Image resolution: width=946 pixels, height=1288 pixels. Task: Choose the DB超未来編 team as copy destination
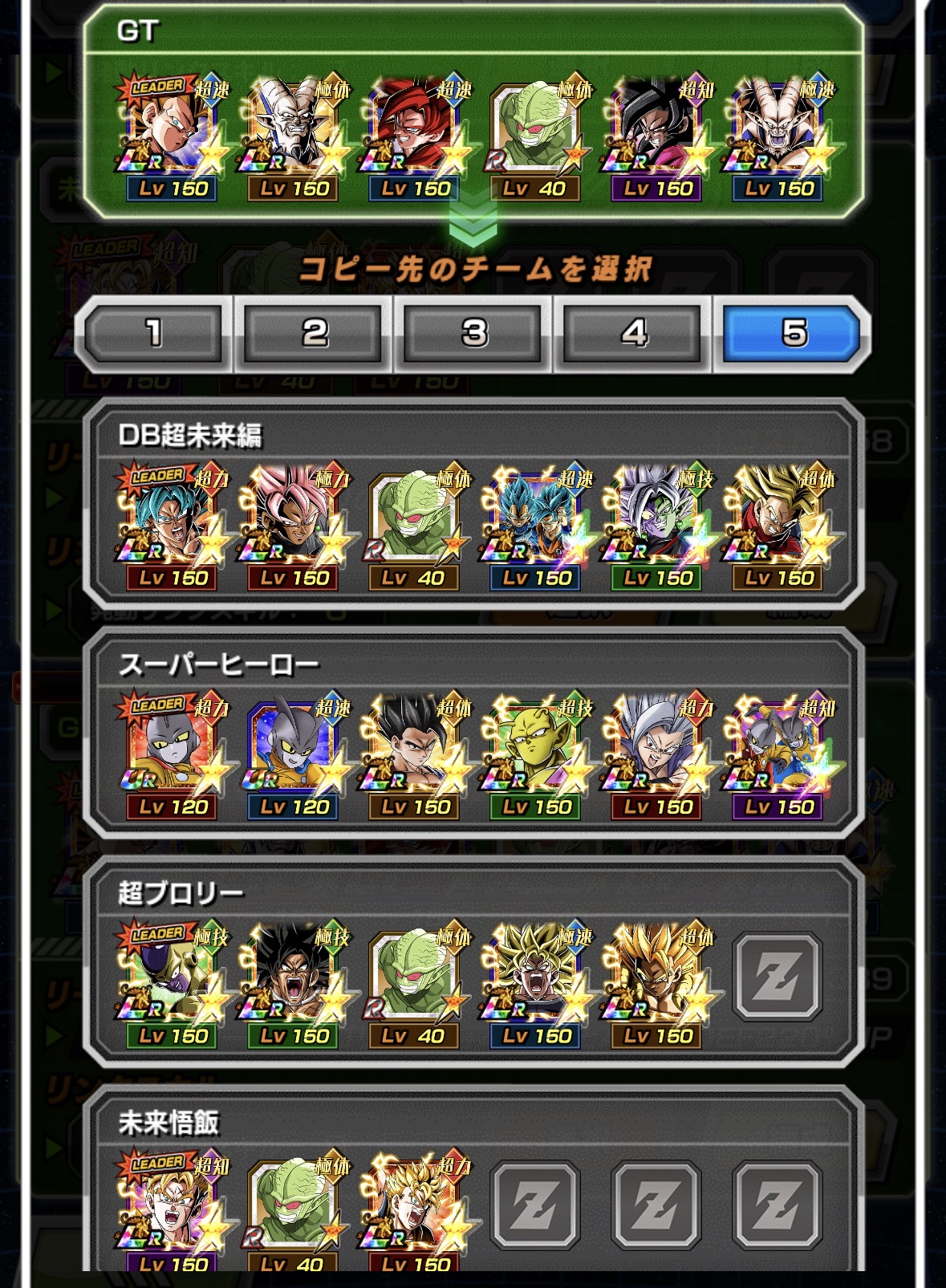tap(473, 504)
